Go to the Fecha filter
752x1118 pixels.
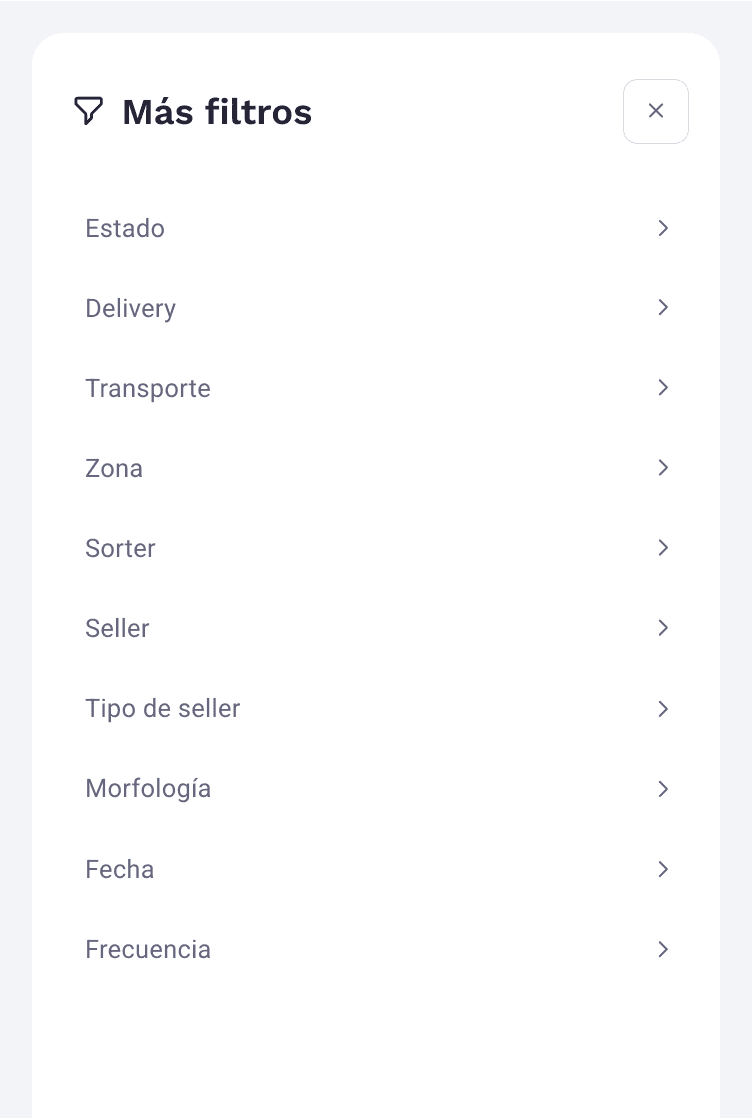[376, 869]
